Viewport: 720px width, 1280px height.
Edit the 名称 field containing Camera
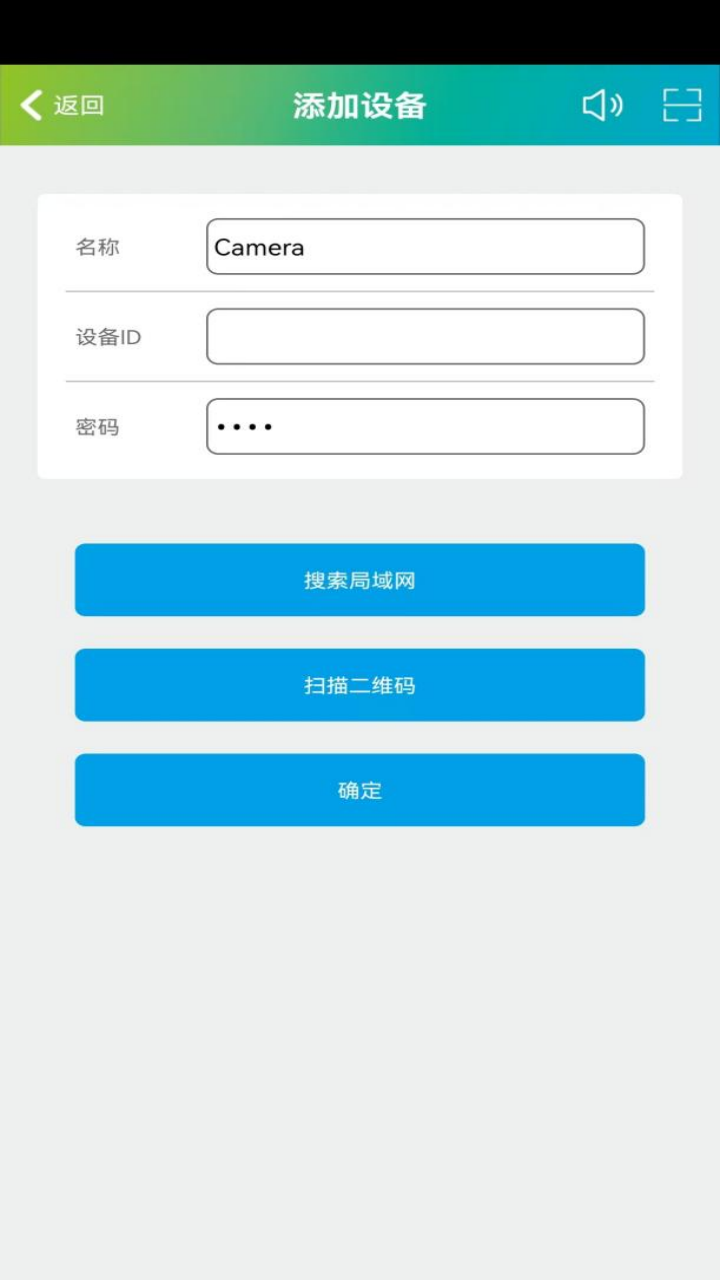[x=425, y=247]
